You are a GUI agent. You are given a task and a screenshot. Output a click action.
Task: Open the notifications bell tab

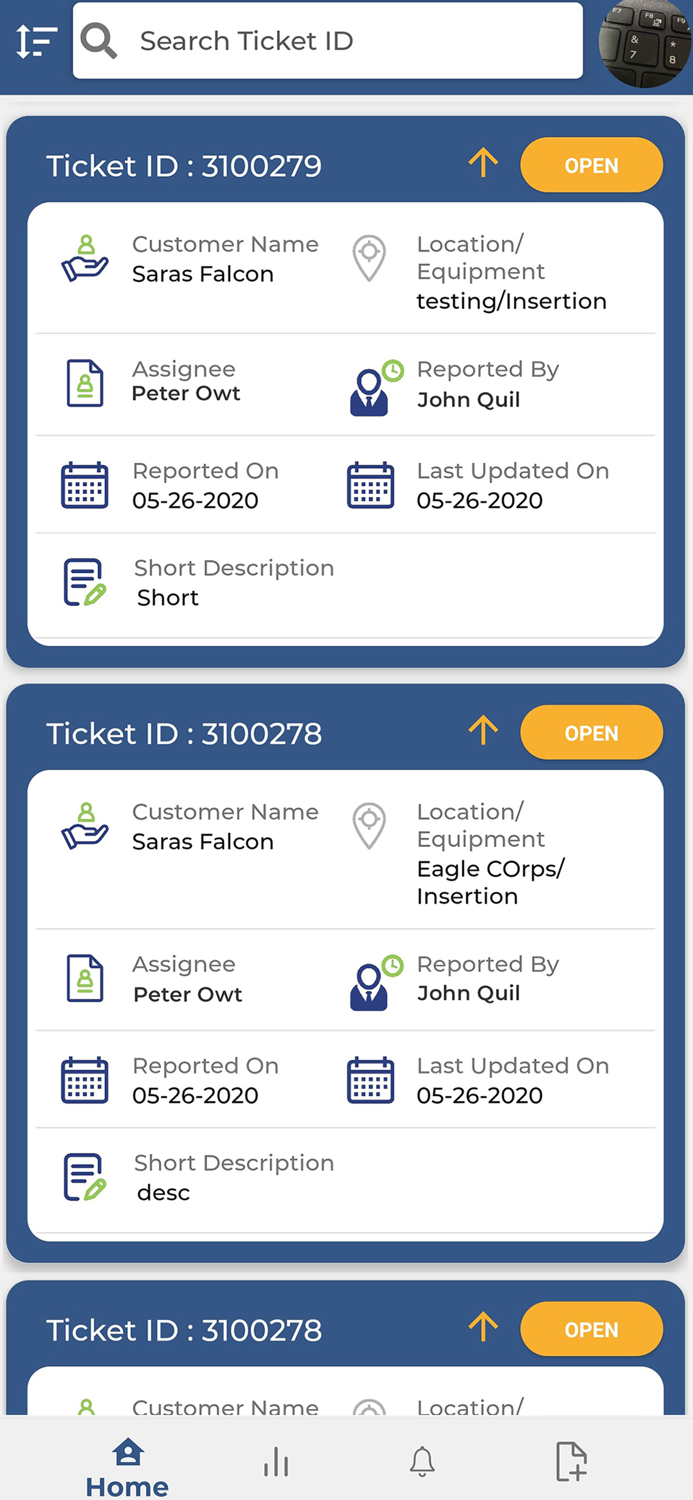pyautogui.click(x=422, y=1462)
